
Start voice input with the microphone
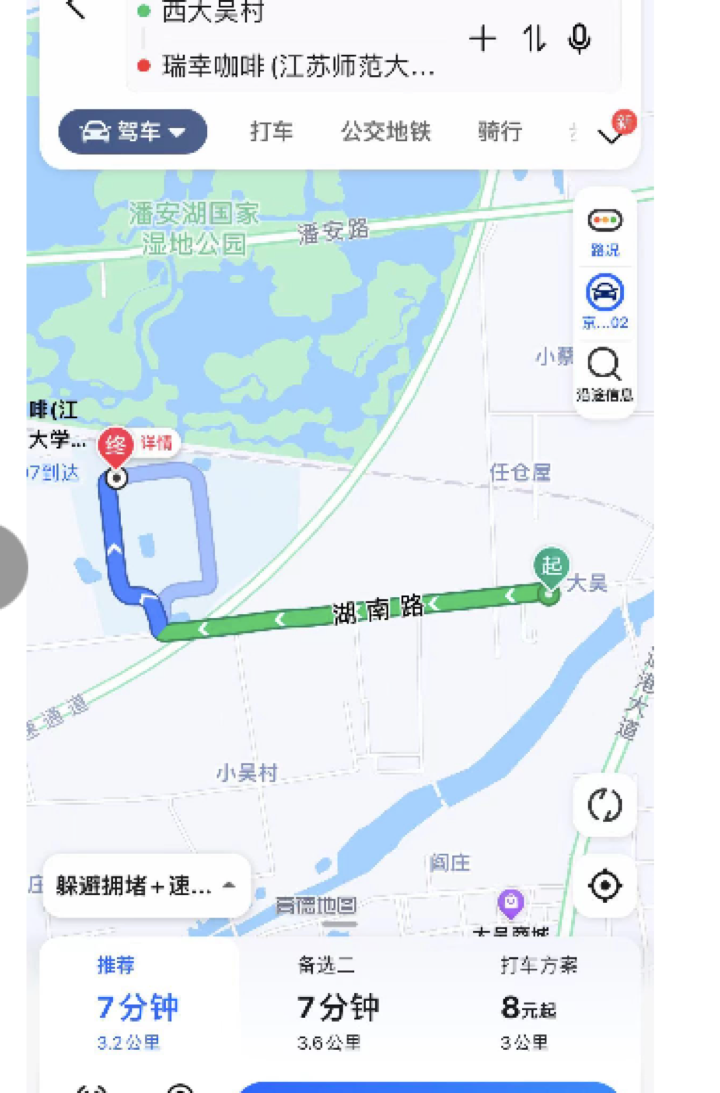pyautogui.click(x=579, y=38)
